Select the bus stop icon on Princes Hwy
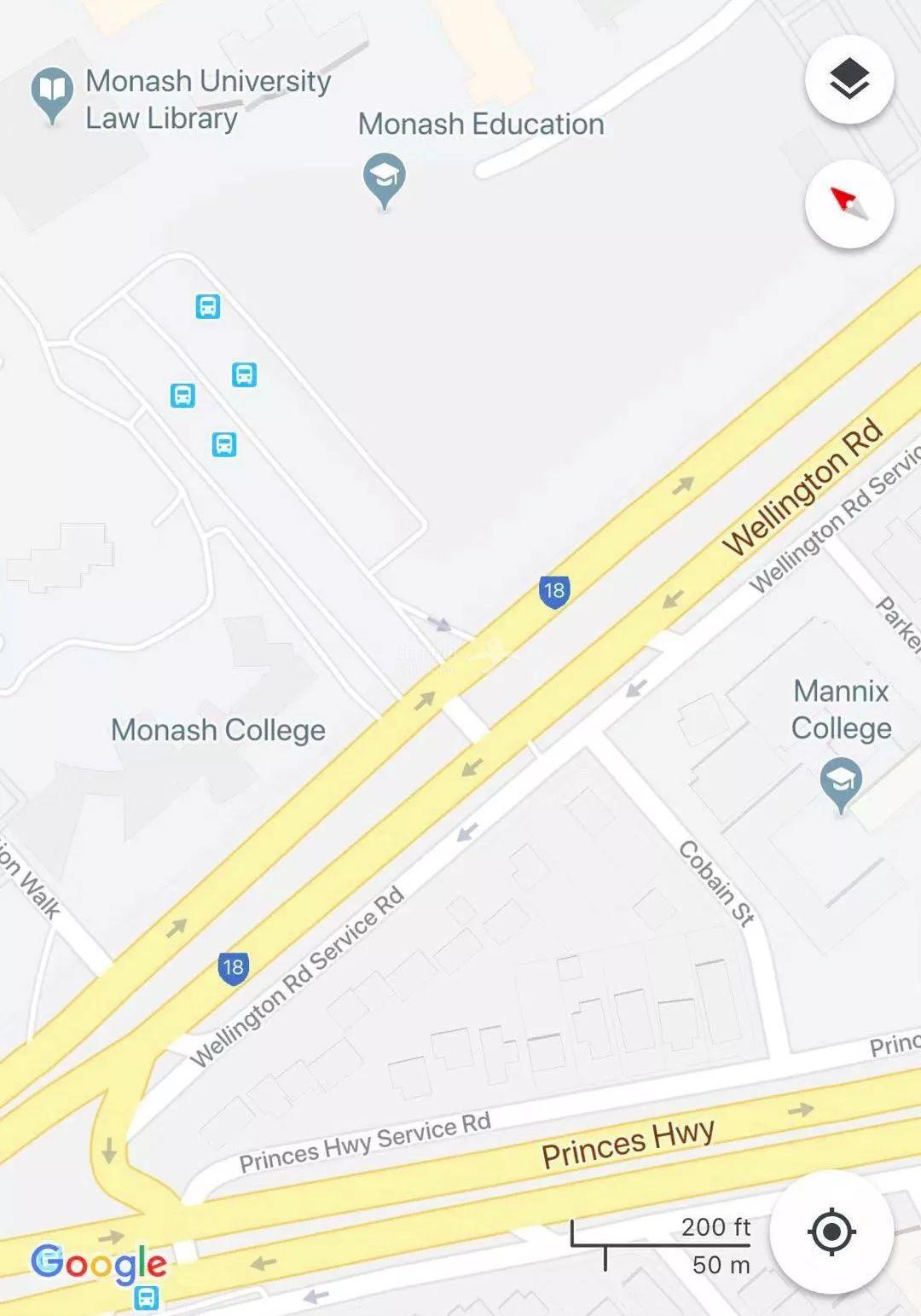Screen dimensions: 921x1316 click(147, 1298)
